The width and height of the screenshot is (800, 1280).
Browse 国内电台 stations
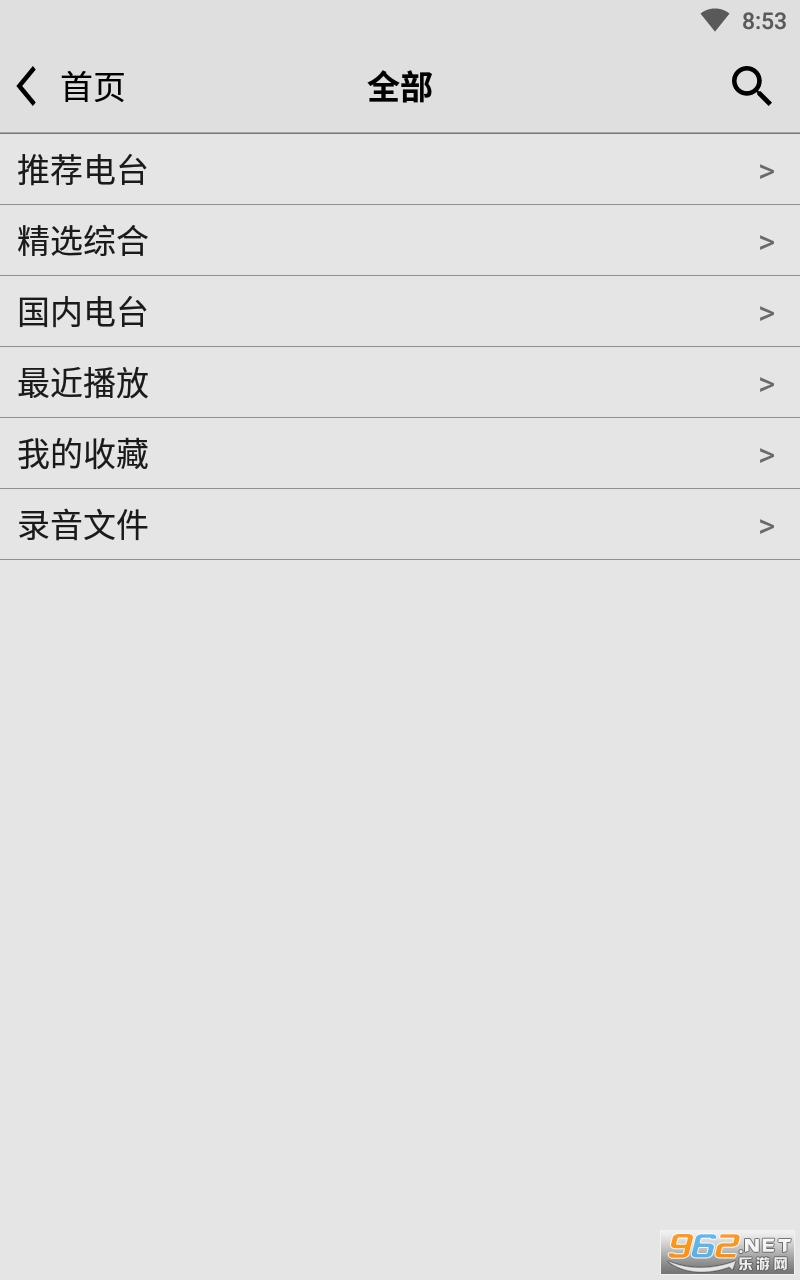[400, 312]
